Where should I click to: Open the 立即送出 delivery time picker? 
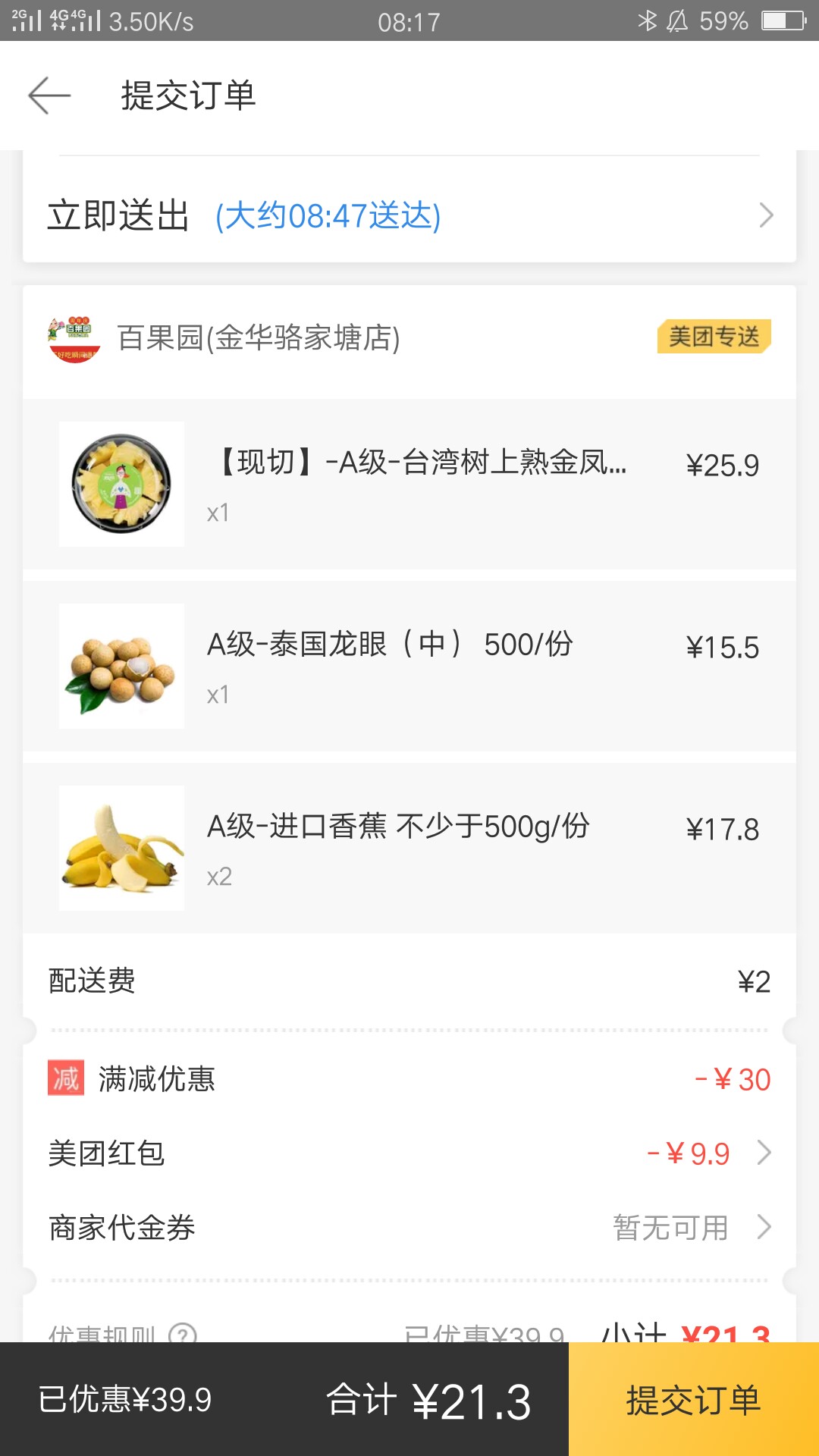coord(409,215)
